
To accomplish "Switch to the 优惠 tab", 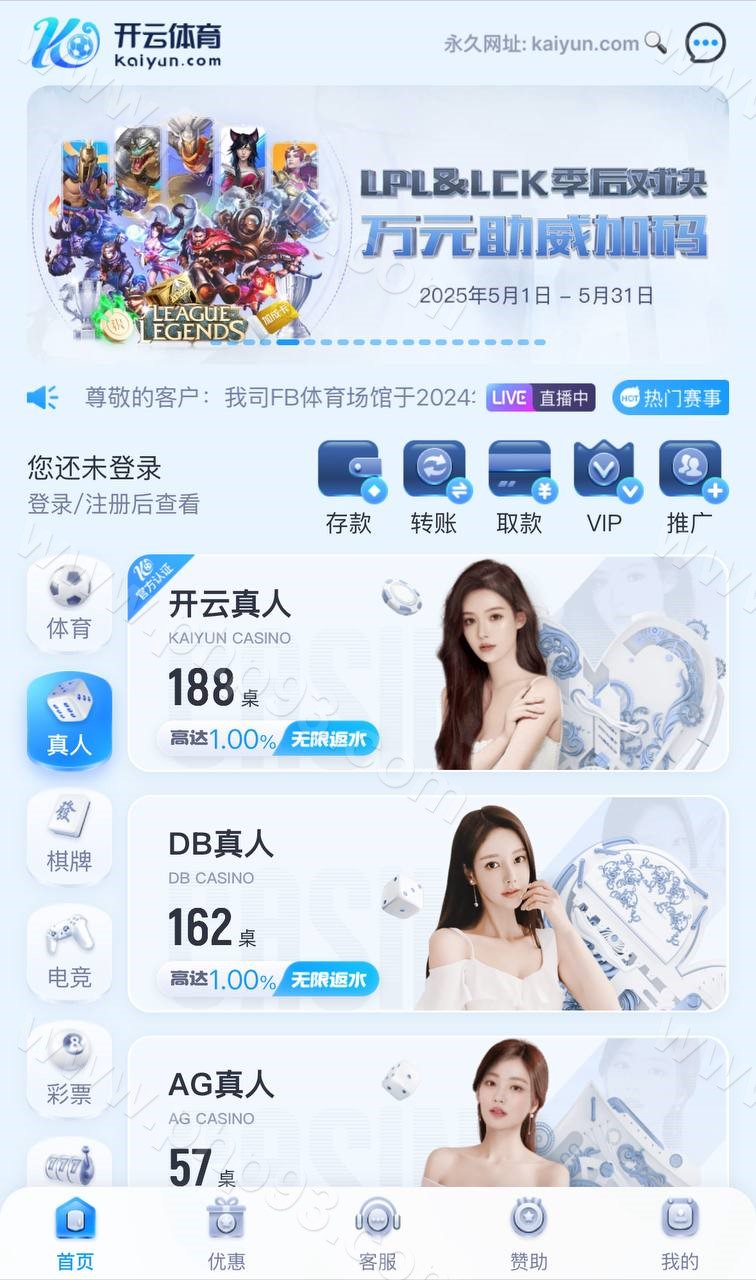I will (x=226, y=1233).
